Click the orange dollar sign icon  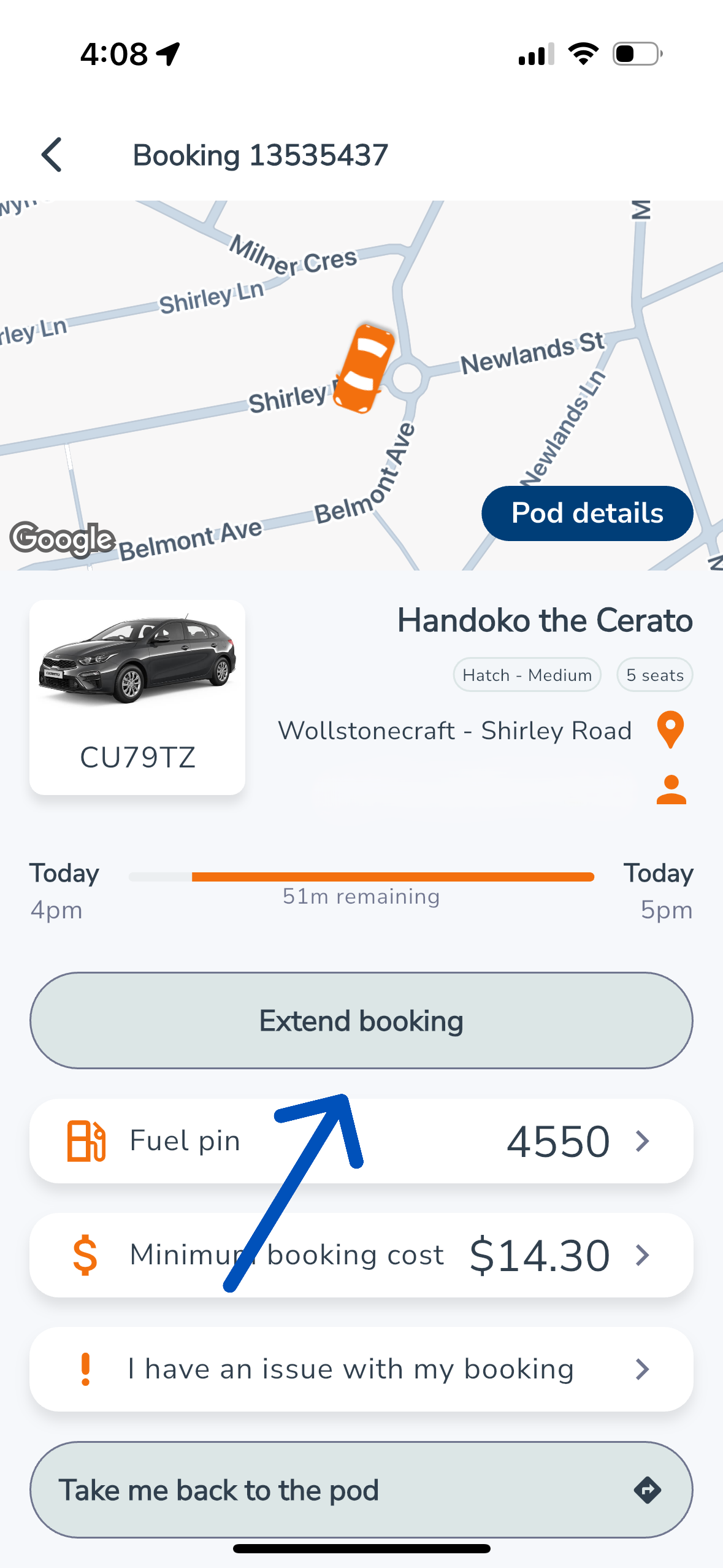coord(86,1254)
